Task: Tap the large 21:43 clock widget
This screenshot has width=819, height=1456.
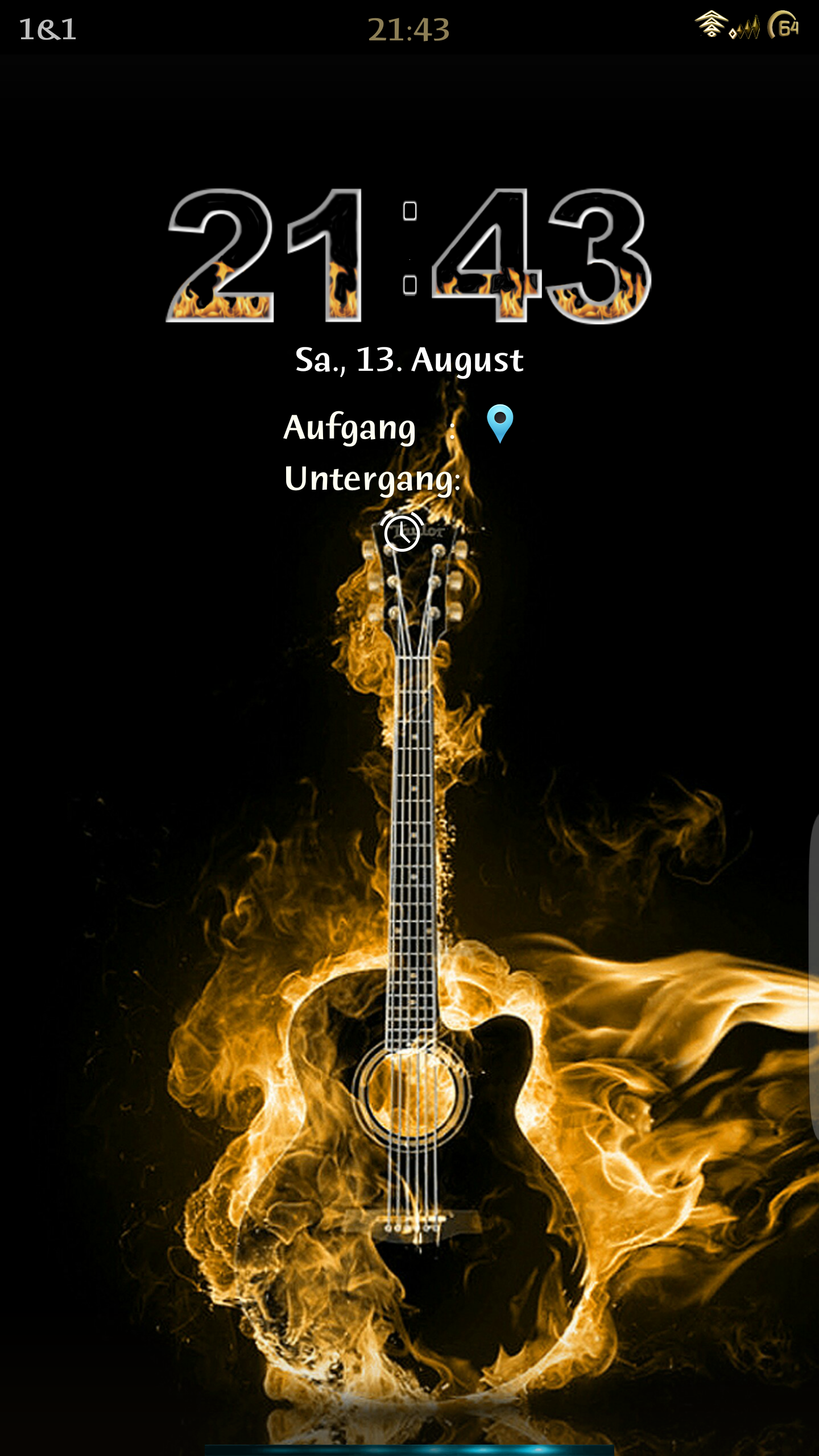Action: coord(408,256)
